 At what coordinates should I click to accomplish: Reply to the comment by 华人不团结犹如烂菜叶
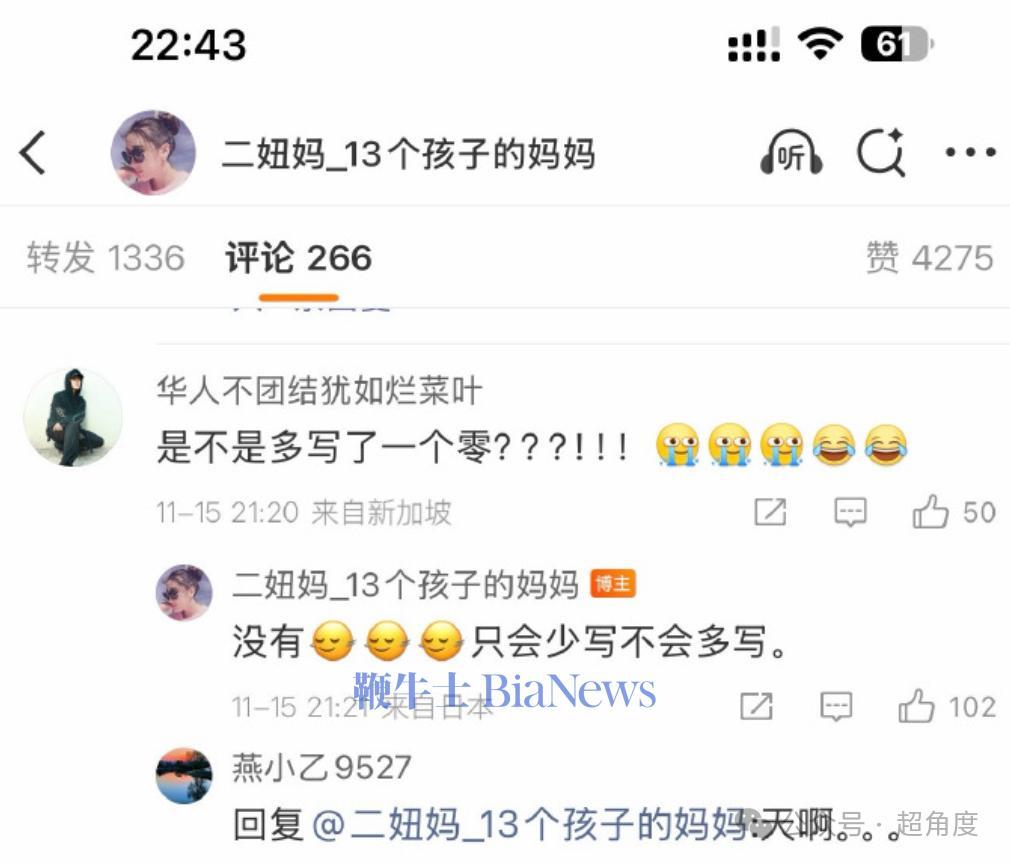[850, 513]
